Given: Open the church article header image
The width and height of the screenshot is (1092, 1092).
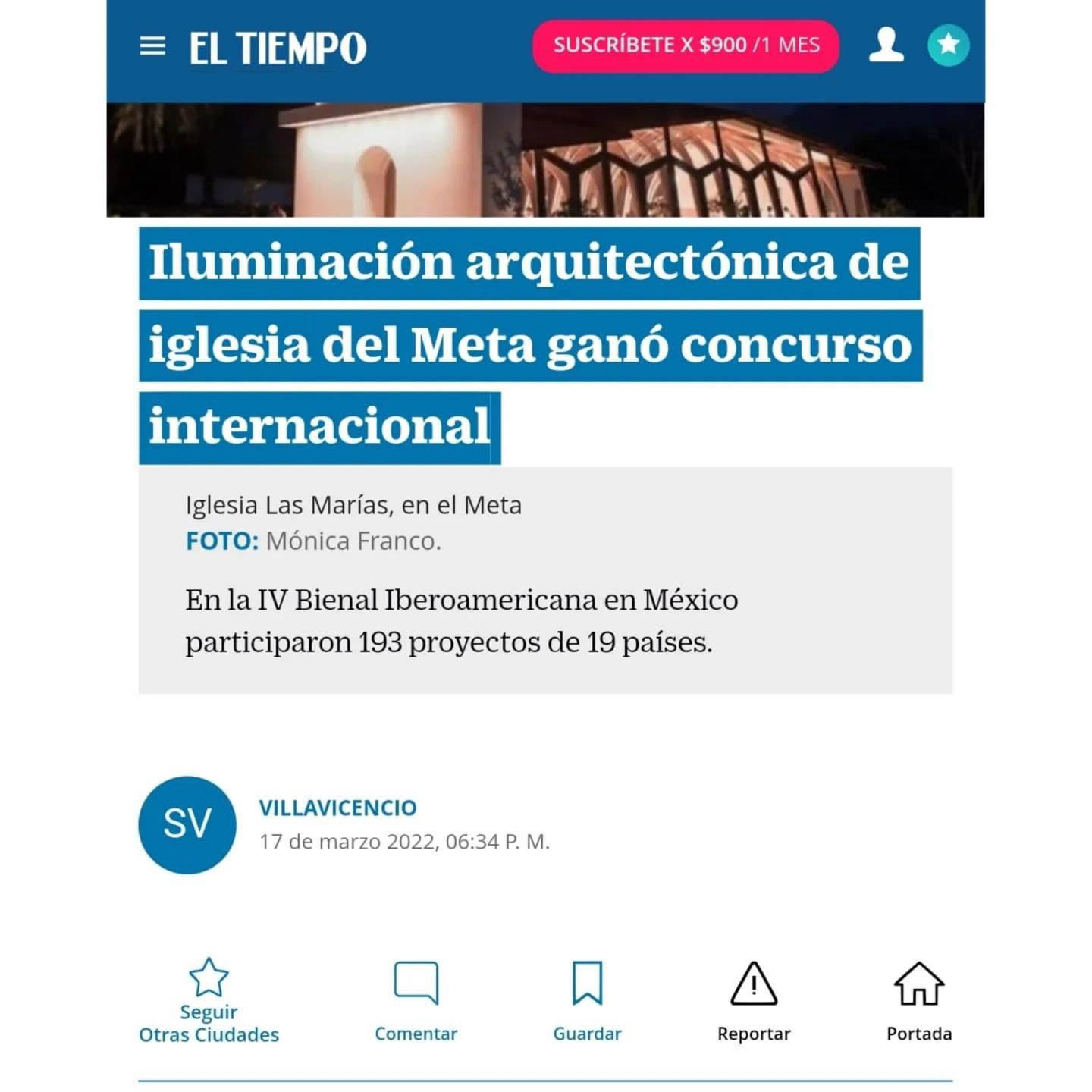Looking at the screenshot, I should pyautogui.click(x=545, y=160).
